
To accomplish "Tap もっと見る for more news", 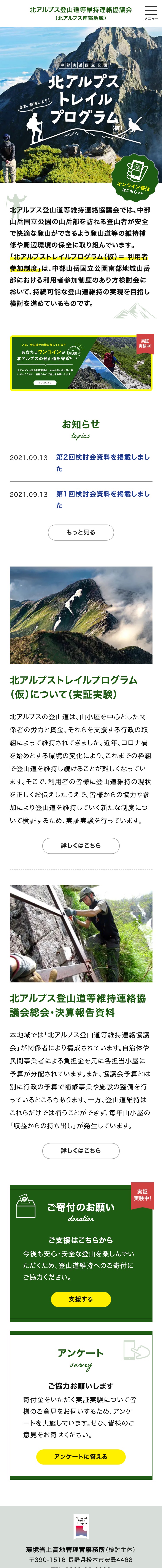I will pyautogui.click(x=81, y=532).
